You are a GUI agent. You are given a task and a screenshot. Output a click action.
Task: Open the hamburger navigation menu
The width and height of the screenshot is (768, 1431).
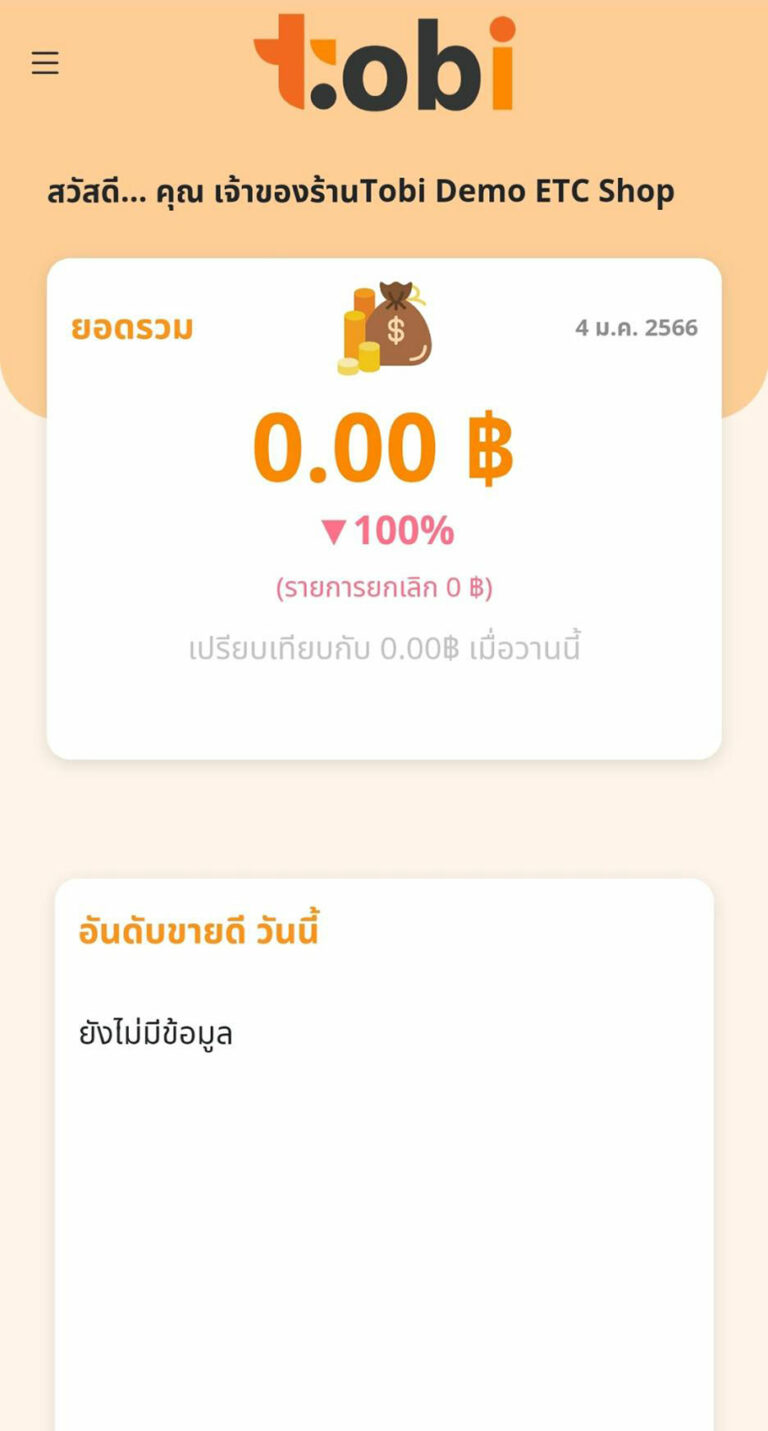point(44,63)
